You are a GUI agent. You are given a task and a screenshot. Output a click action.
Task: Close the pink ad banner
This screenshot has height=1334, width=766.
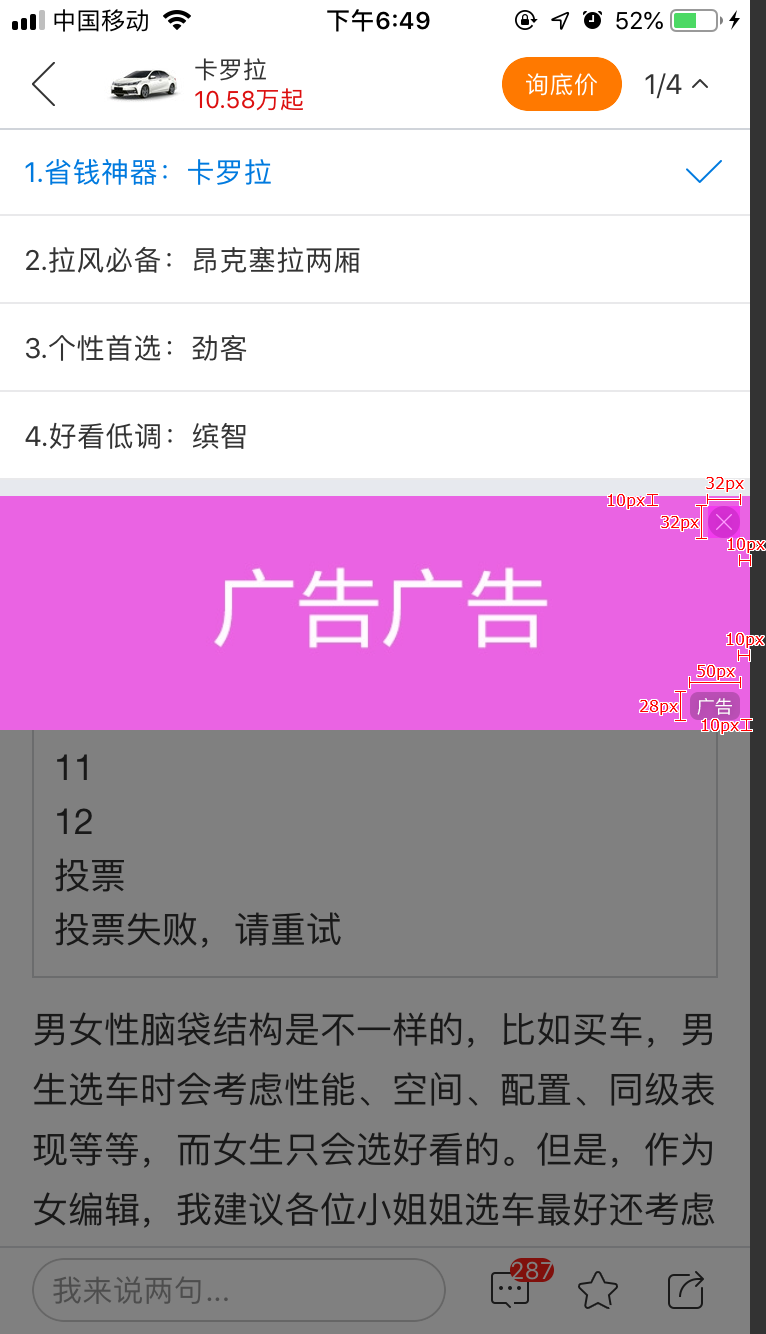tap(724, 522)
